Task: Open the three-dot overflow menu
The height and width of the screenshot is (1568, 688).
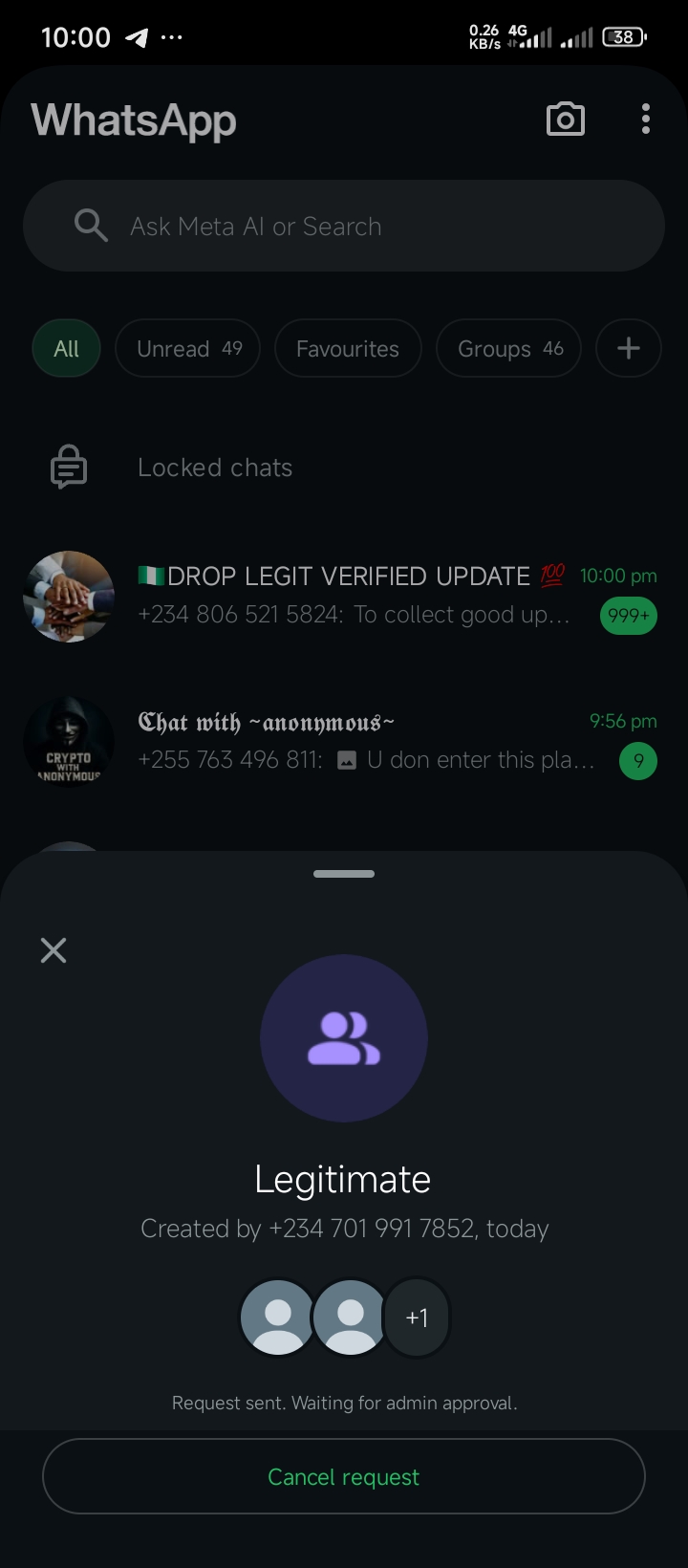Action: 646,120
